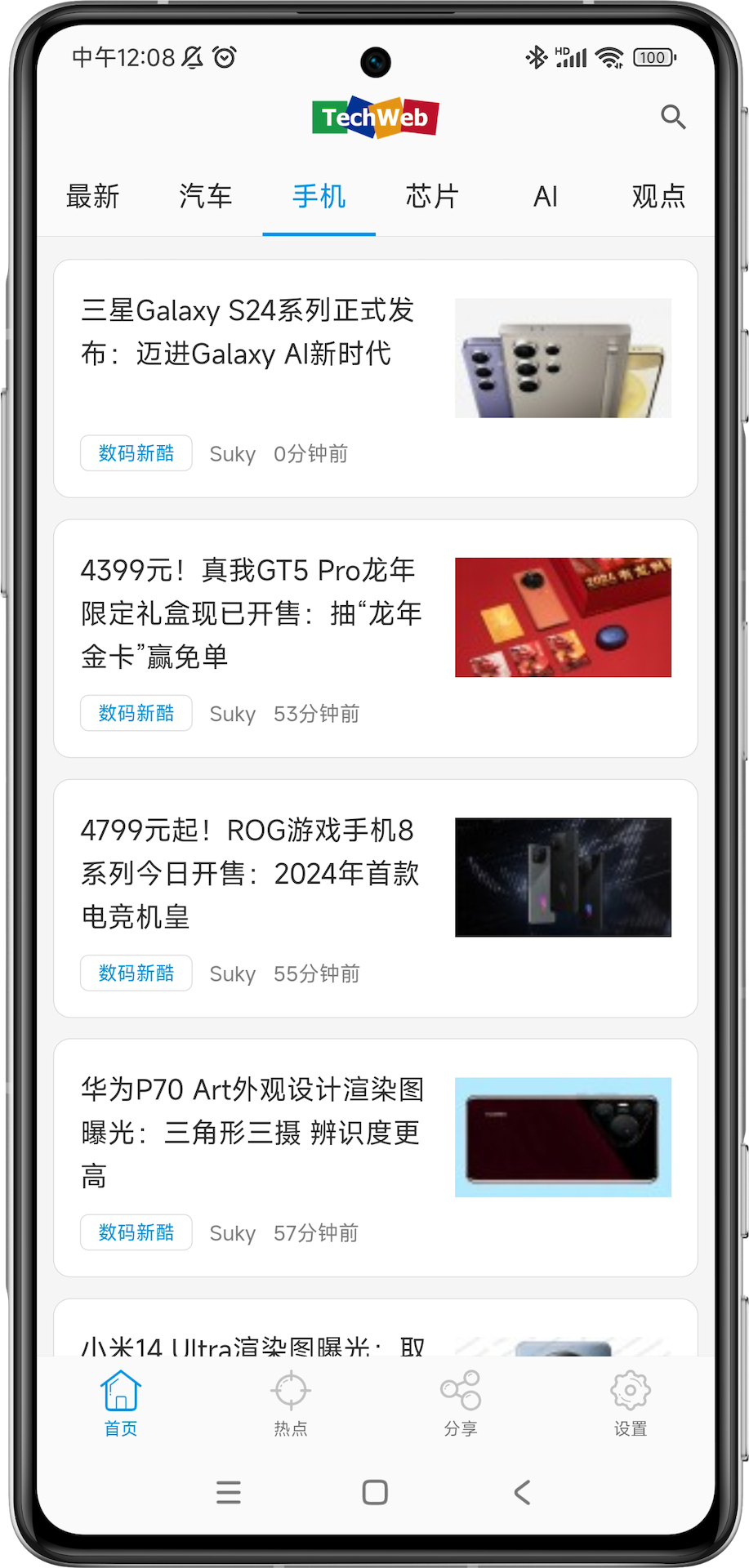749x1568 pixels.
Task: Tap the TechWeb logo at the top
Action: pyautogui.click(x=374, y=116)
